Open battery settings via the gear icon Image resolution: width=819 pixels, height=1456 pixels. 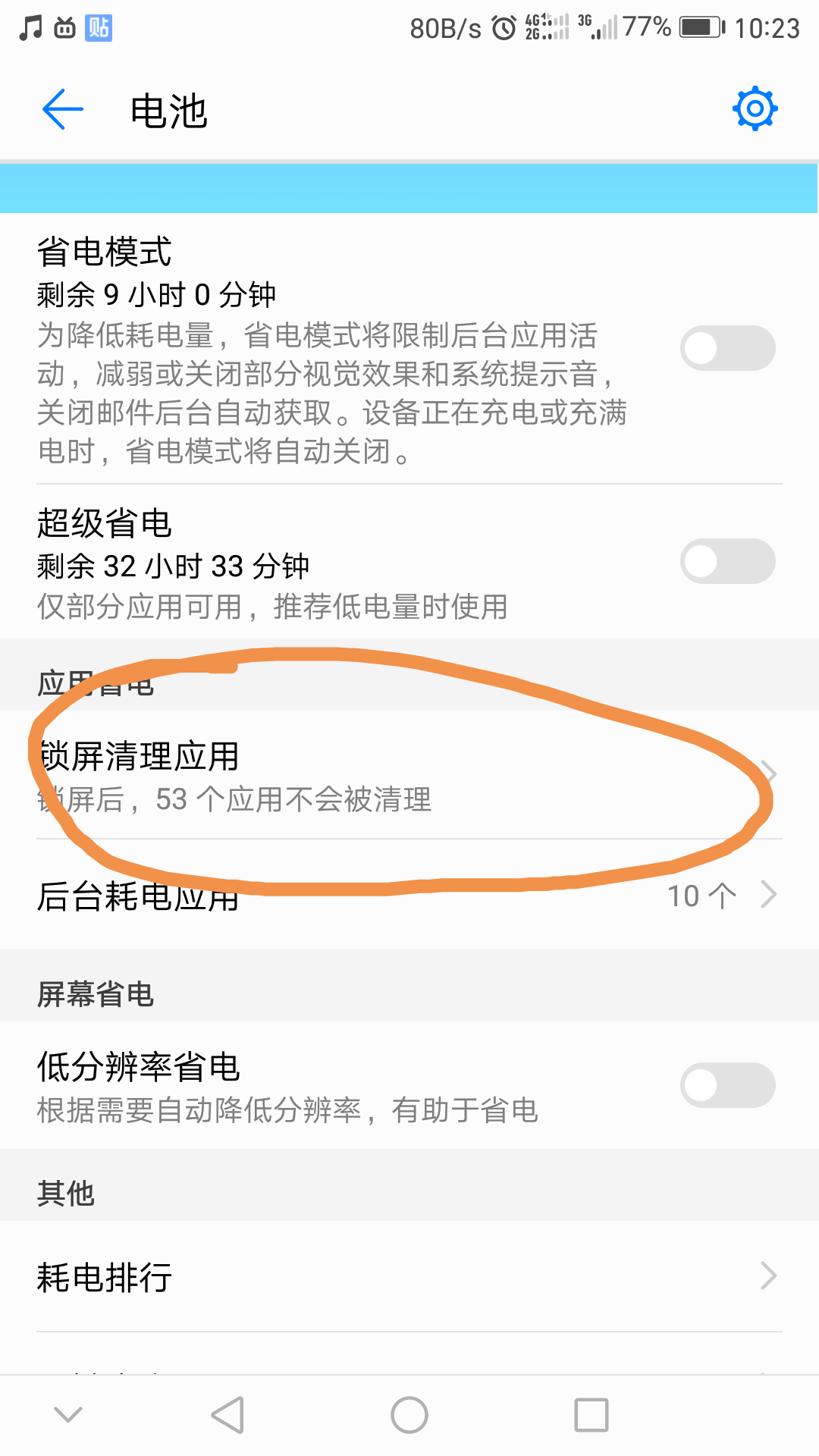[x=755, y=109]
